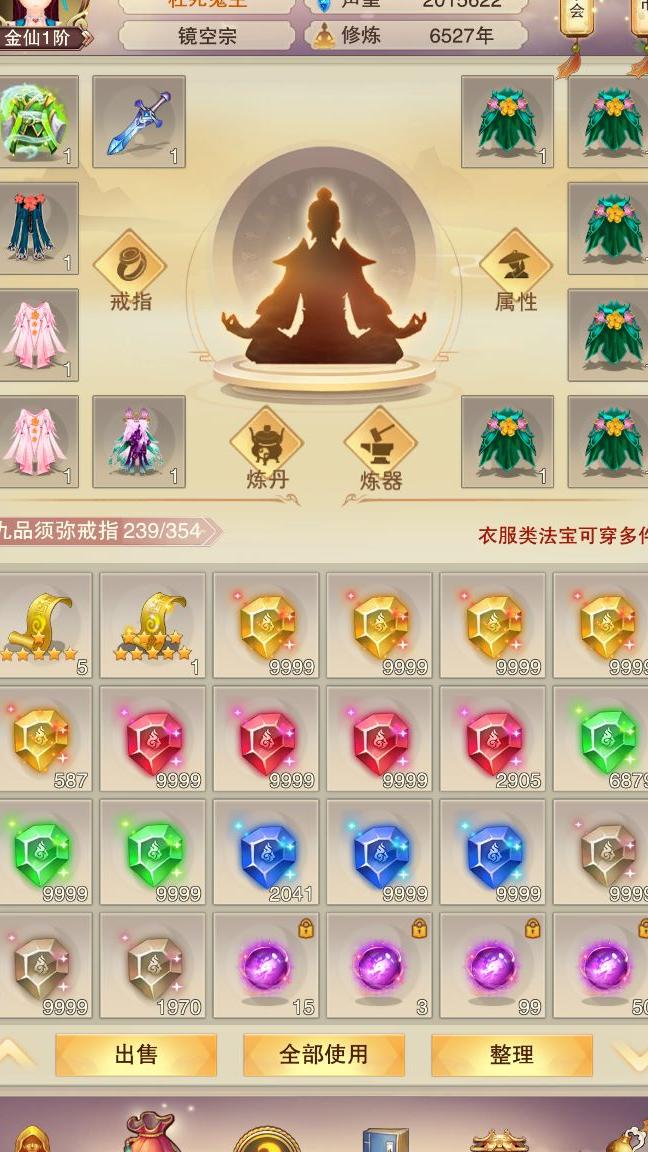Select the equipped blue sword item
Screen dimensions: 648x1152
[139, 122]
